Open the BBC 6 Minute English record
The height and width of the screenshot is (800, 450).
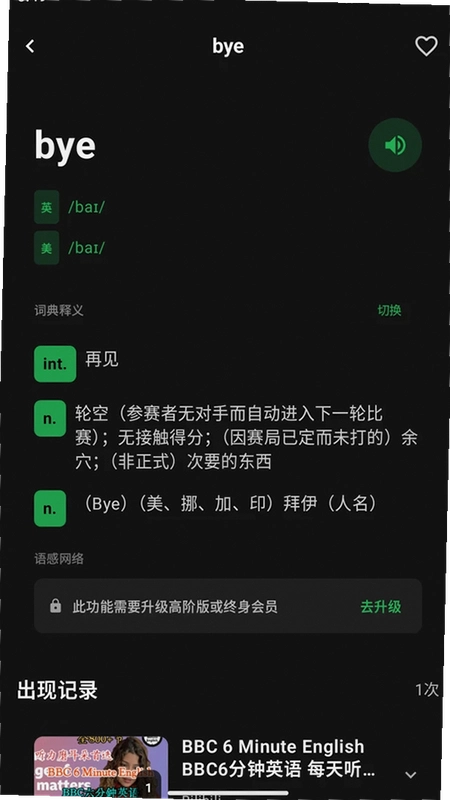272,758
